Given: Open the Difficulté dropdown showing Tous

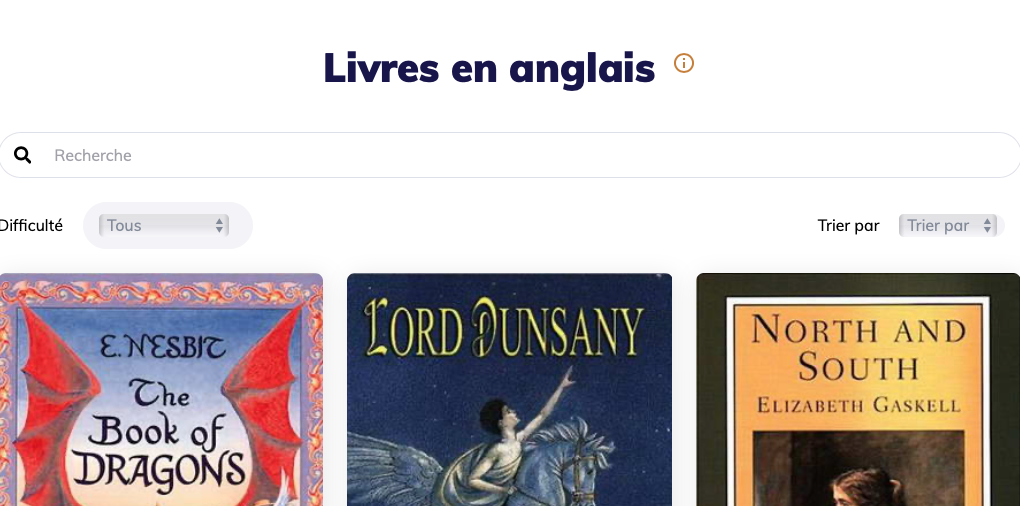Looking at the screenshot, I should click(x=165, y=225).
